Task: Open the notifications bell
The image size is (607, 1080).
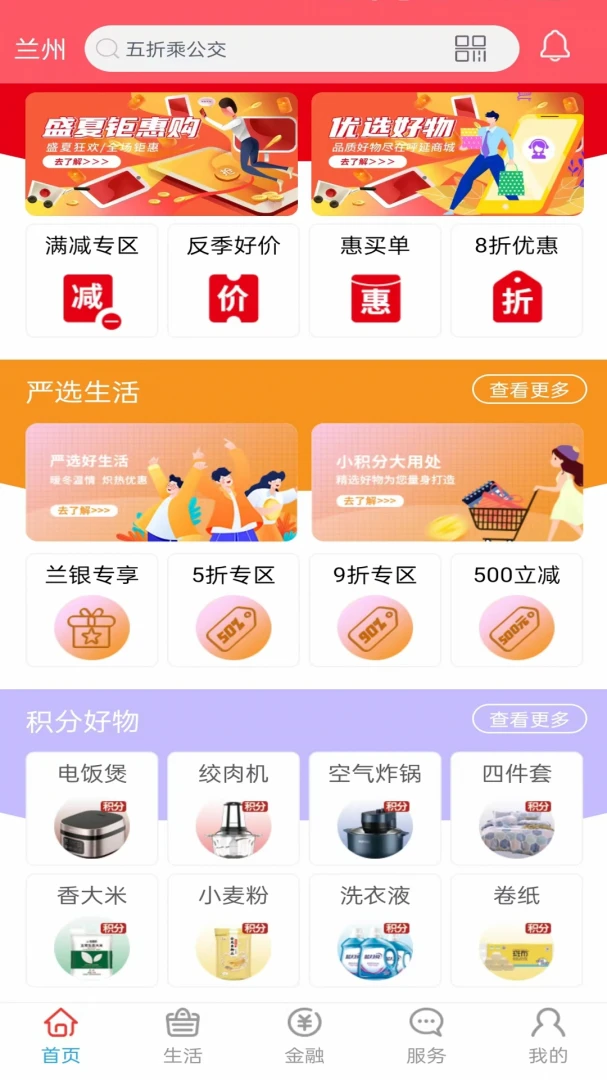Action: [555, 47]
